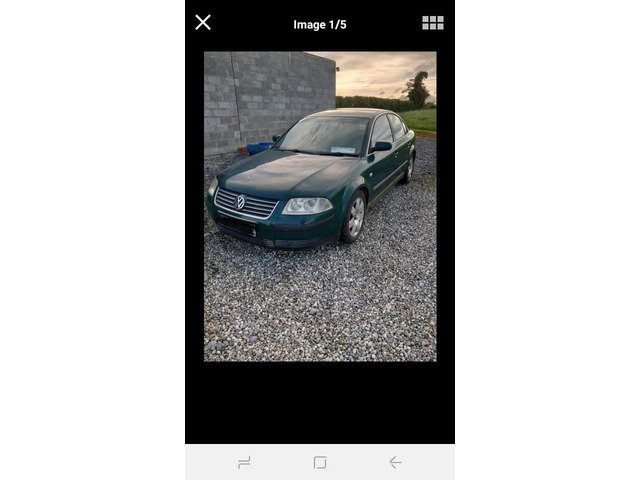This screenshot has width=640, height=480.
Task: Go to the home screen
Action: click(x=320, y=462)
